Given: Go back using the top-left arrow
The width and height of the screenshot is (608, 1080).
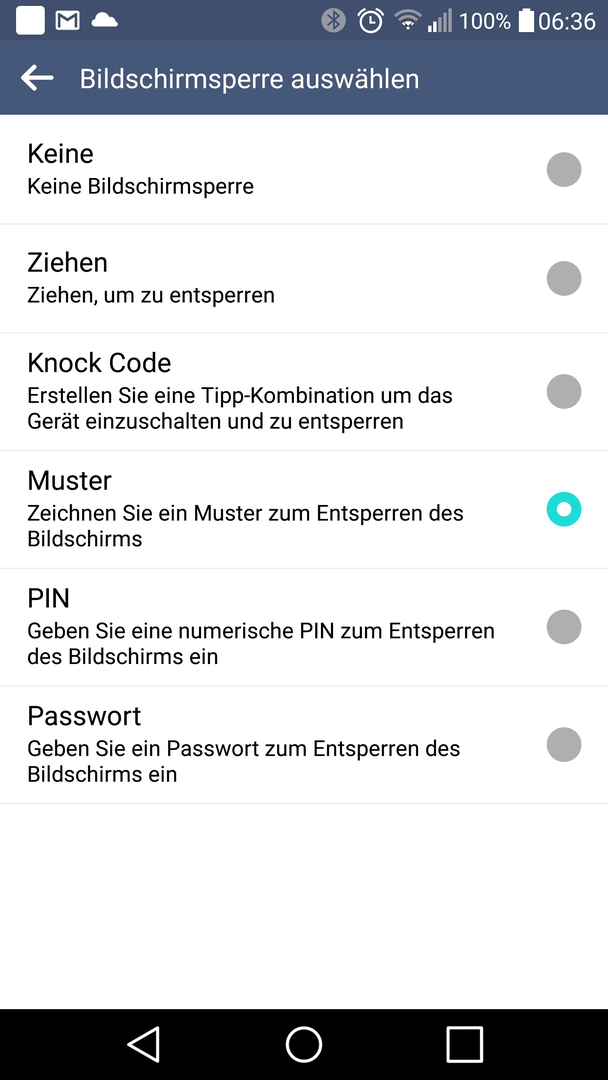Looking at the screenshot, I should pyautogui.click(x=37, y=78).
